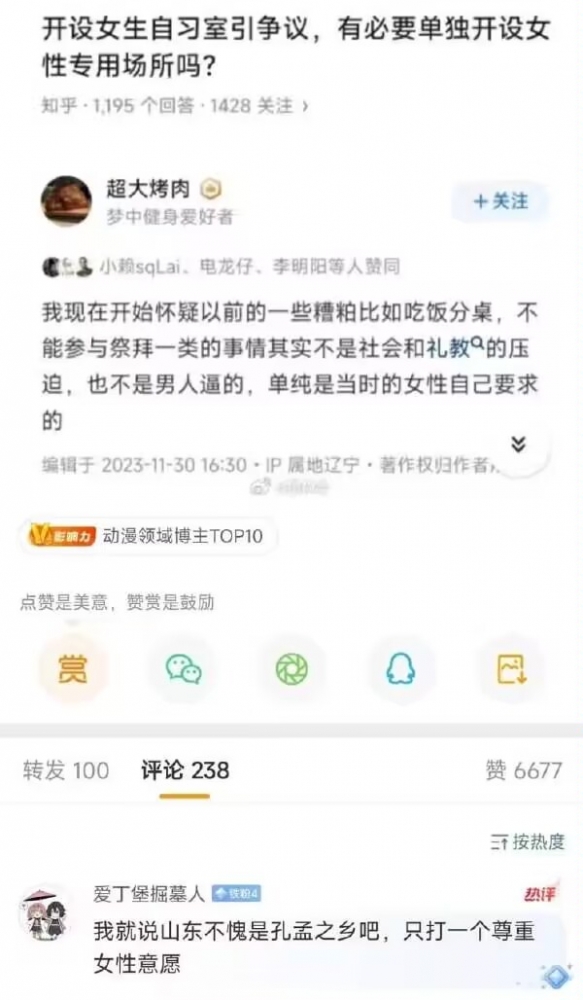Open the 动漫领域博主TOP10 badge
The image size is (583, 1000).
pos(148,536)
